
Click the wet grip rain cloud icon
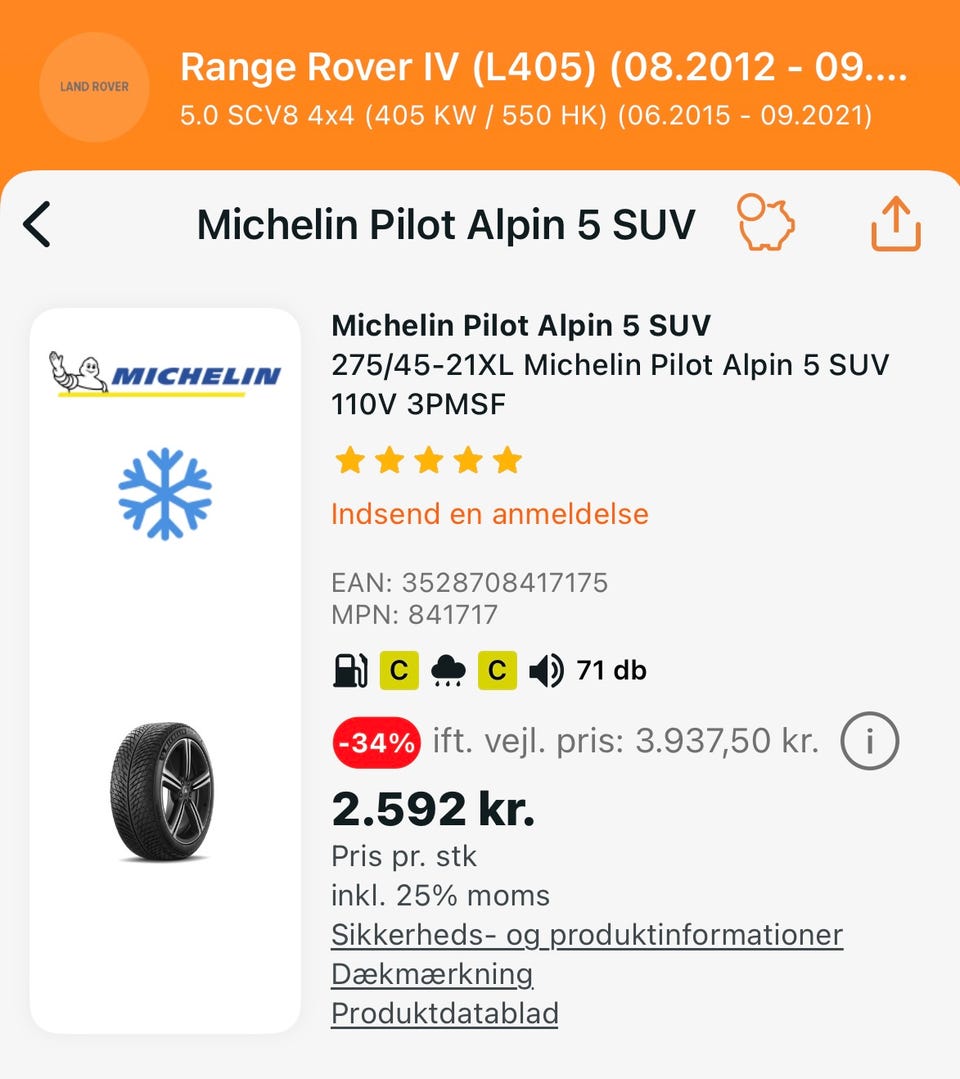[448, 670]
